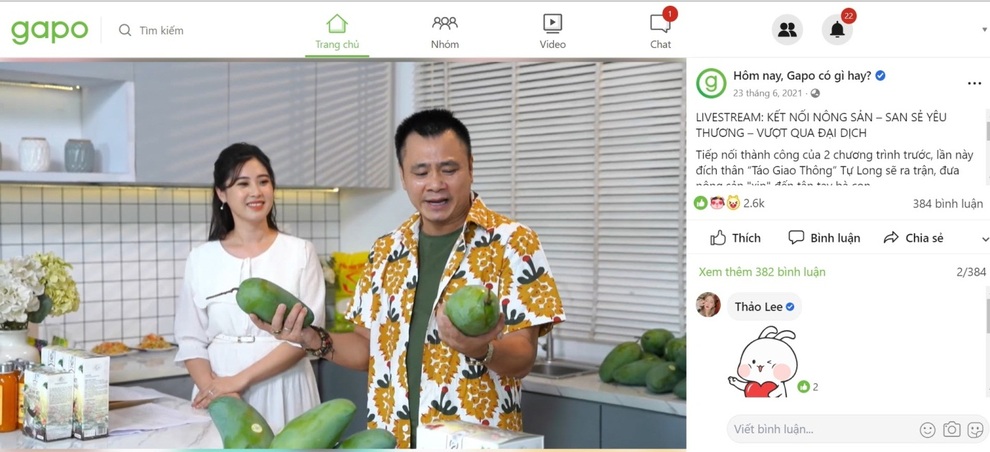Viewport: 990px width, 452px height.
Task: Open the Tìm kiếm search box
Action: pyautogui.click(x=160, y=30)
